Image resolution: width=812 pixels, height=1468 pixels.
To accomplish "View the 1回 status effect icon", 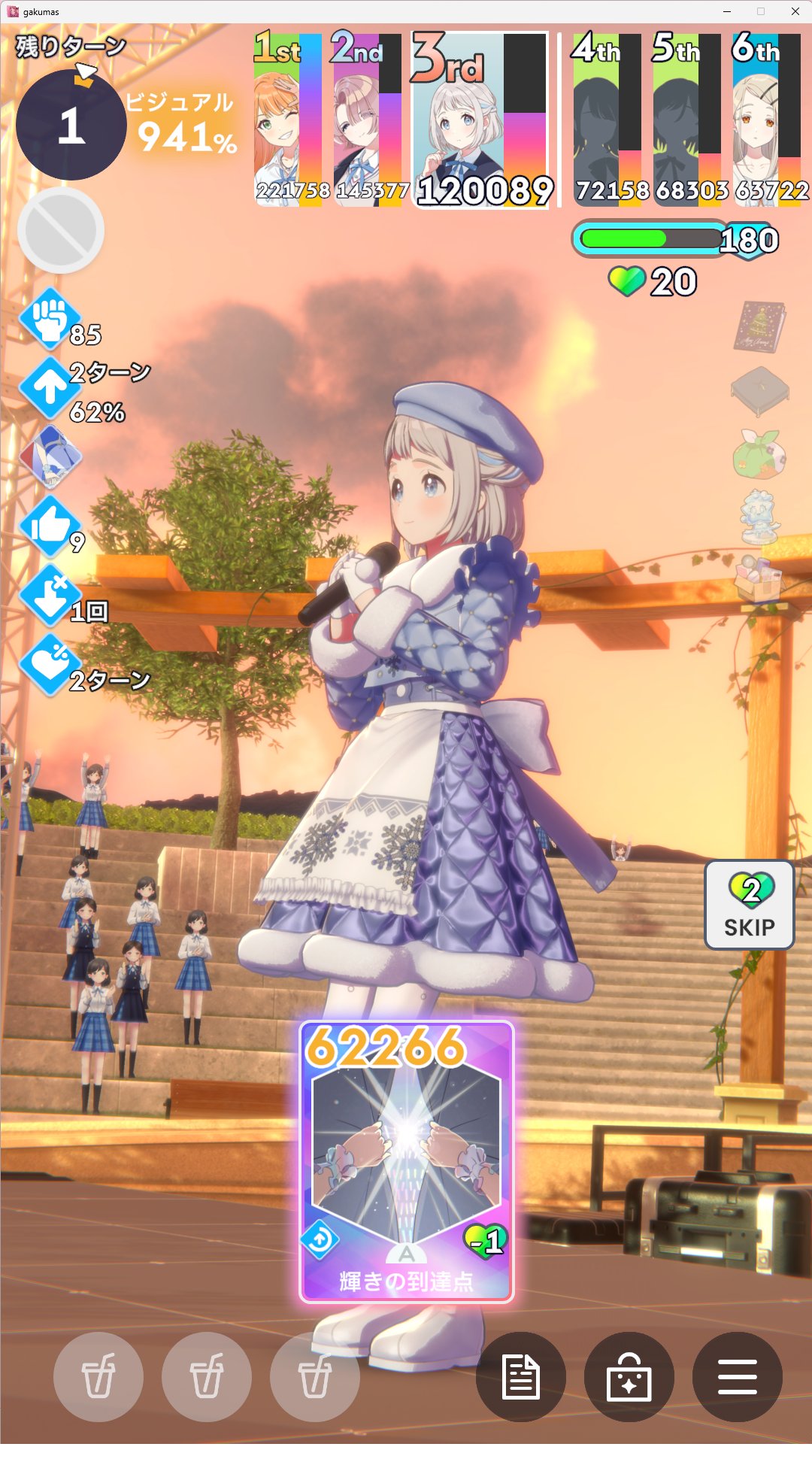I will (x=50, y=597).
